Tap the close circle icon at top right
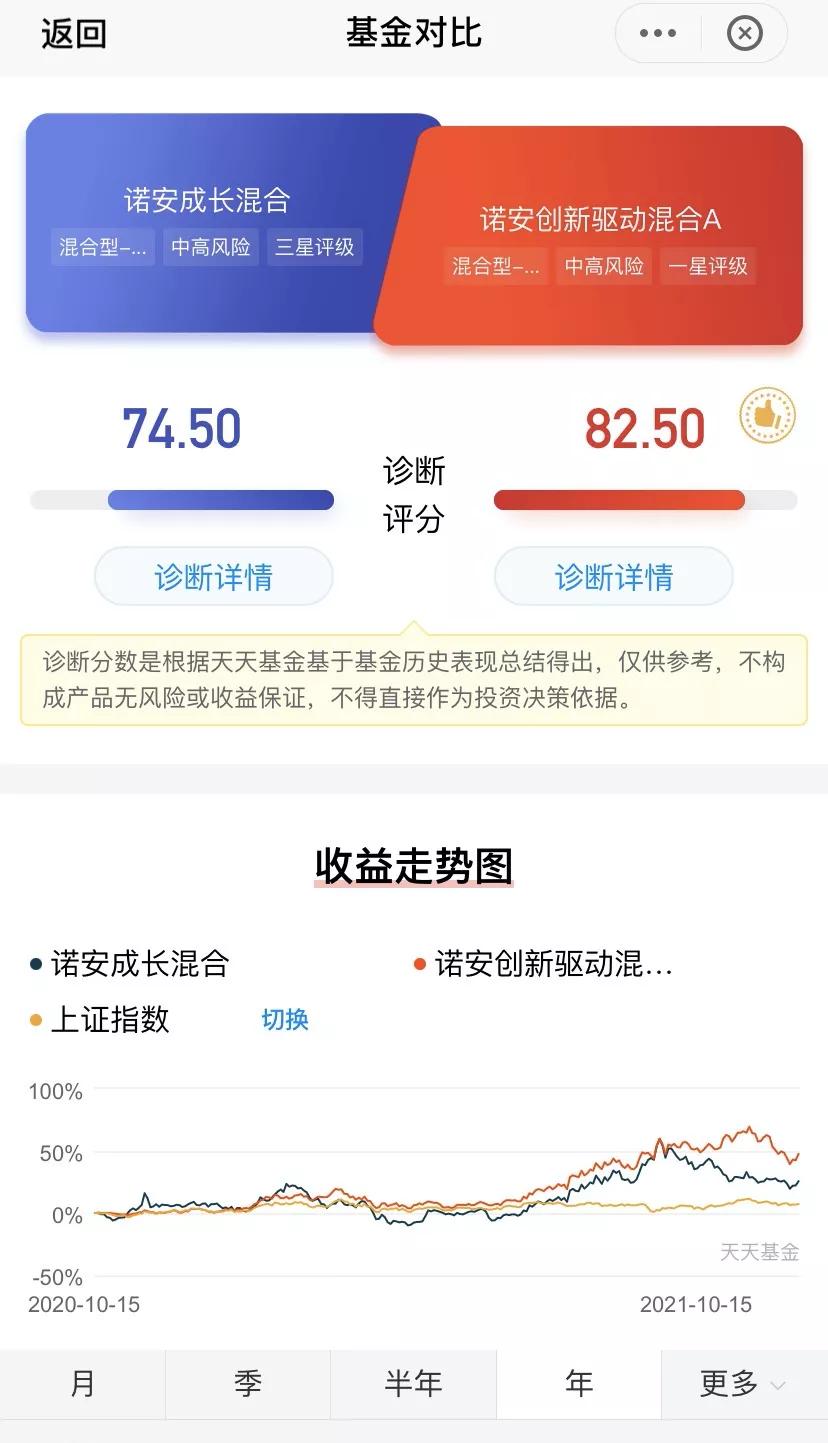 (x=744, y=32)
